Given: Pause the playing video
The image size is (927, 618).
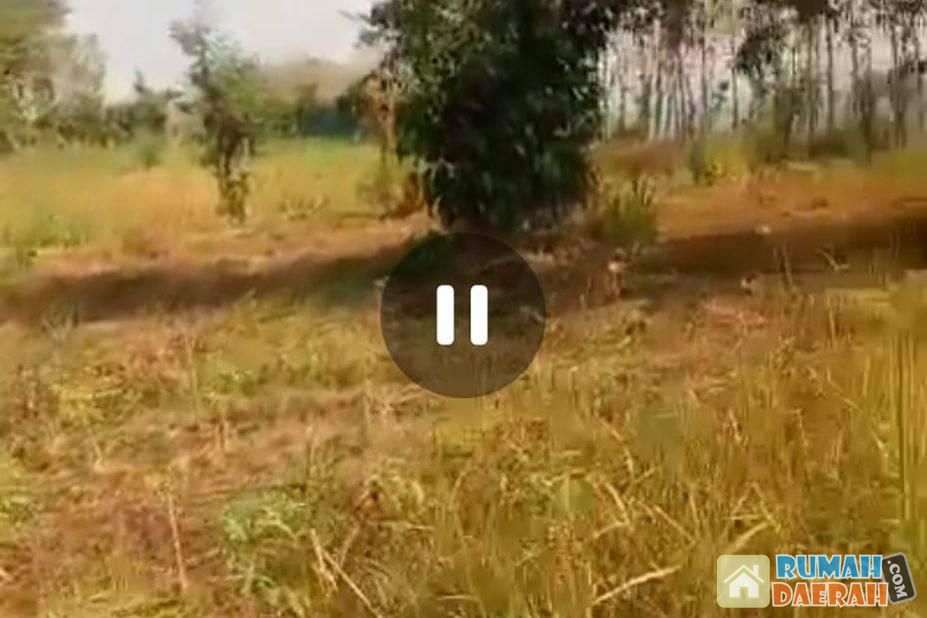Looking at the screenshot, I should coord(462,315).
